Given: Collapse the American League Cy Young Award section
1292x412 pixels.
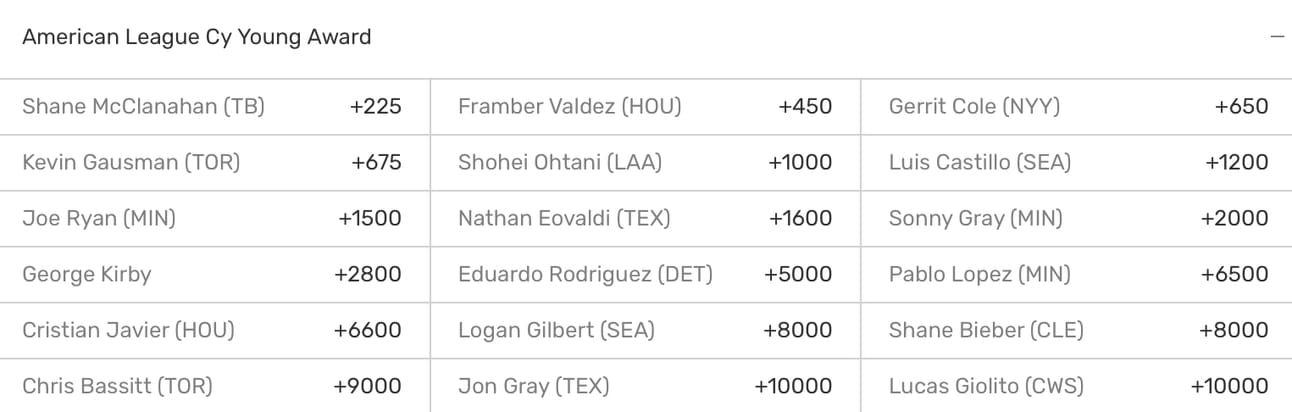Looking at the screenshot, I should click(x=1276, y=37).
